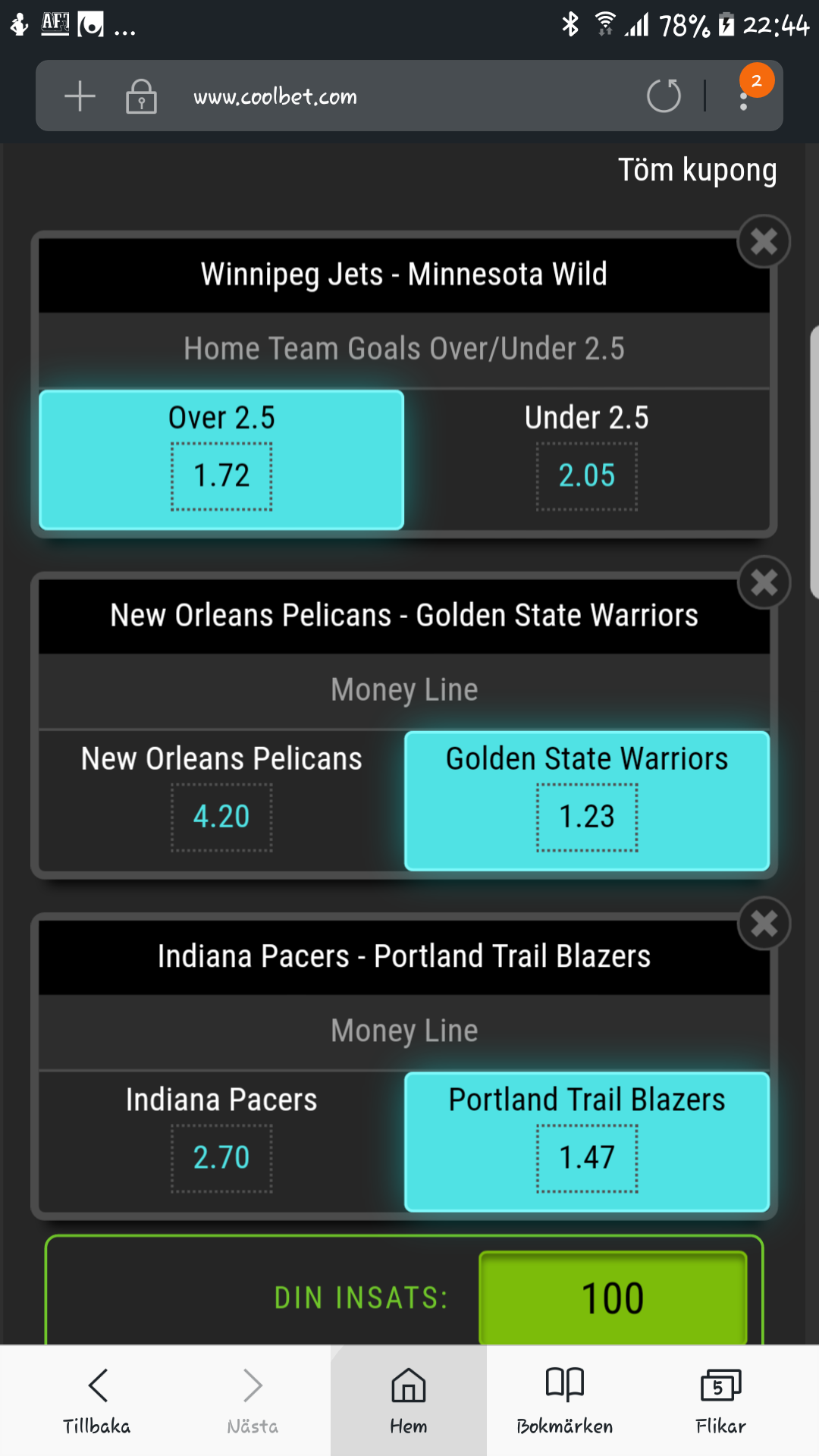Pick Golden State Warriors at 1.23
Viewport: 819px width, 1456px height.
pyautogui.click(x=587, y=801)
